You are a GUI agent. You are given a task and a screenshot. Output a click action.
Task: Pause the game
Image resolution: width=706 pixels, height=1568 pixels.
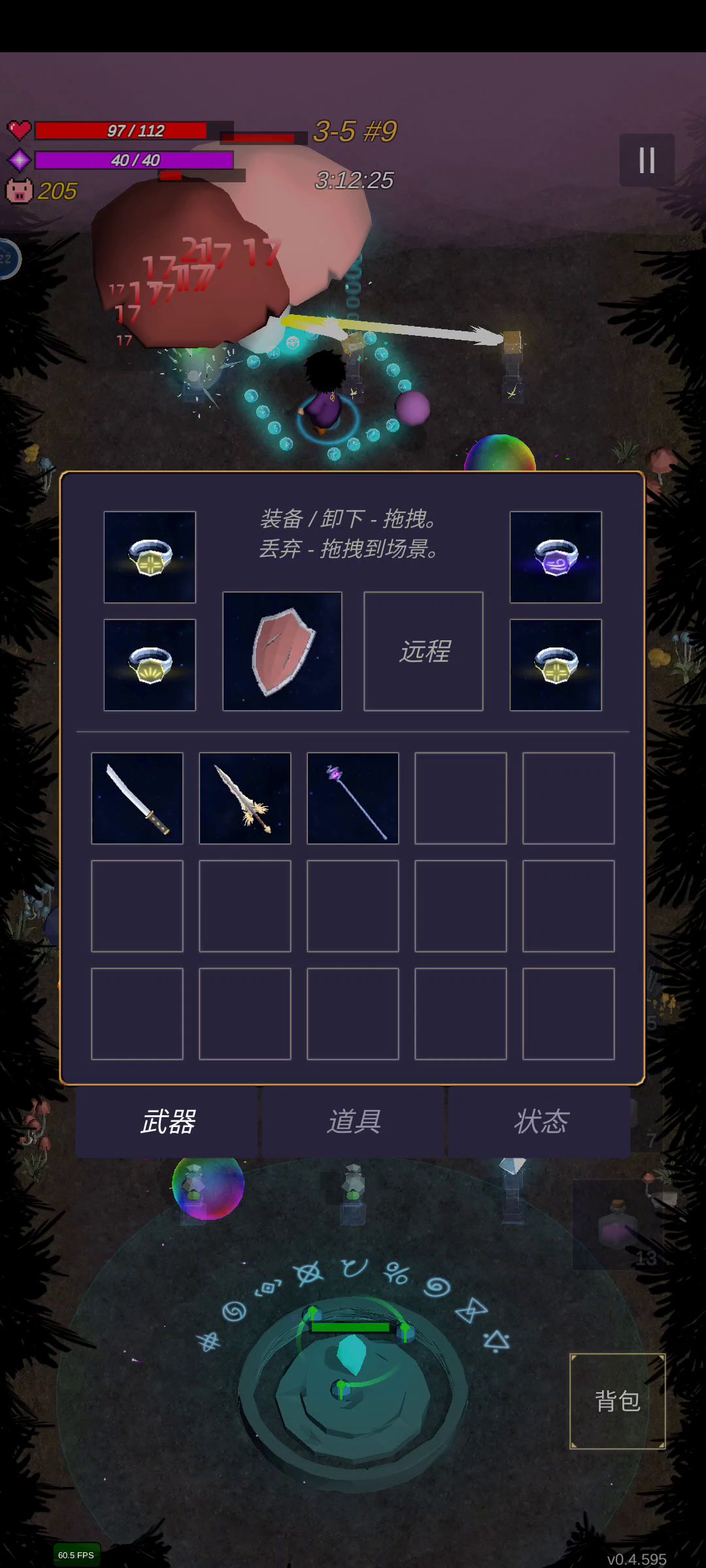647,160
